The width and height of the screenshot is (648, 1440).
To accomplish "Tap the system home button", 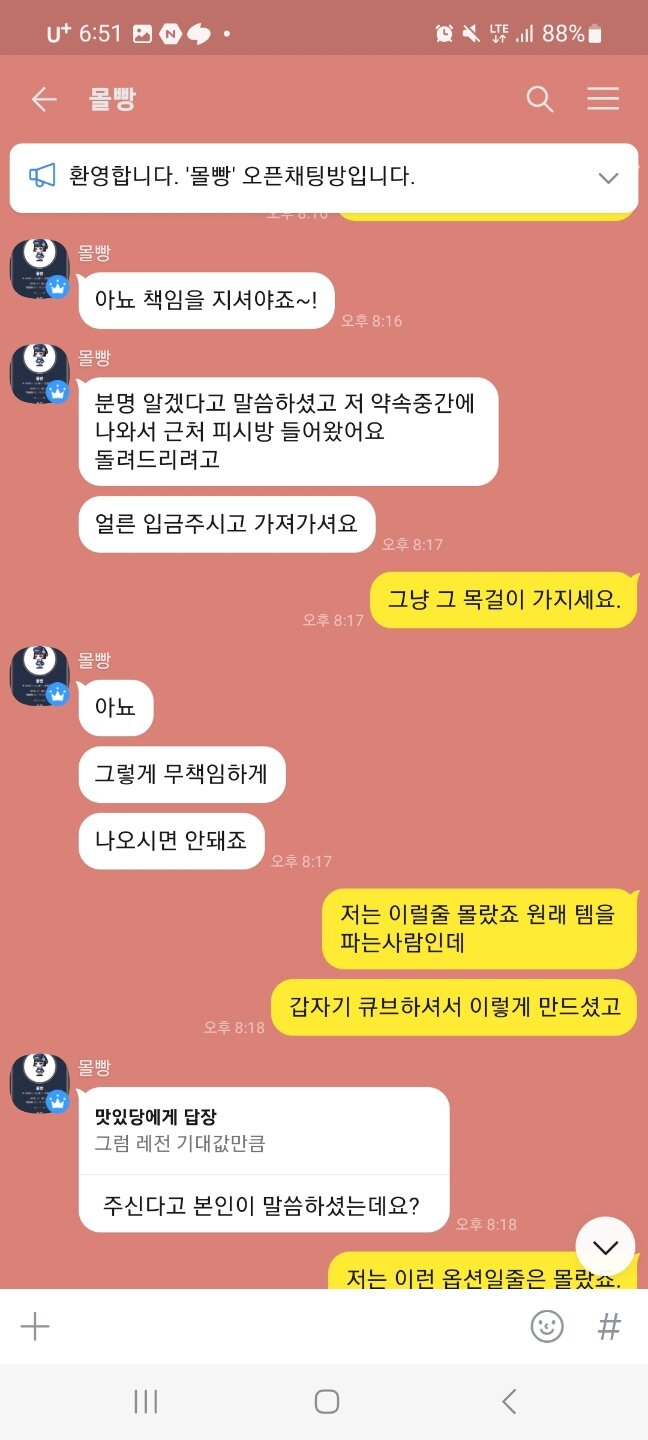I will tap(327, 1401).
